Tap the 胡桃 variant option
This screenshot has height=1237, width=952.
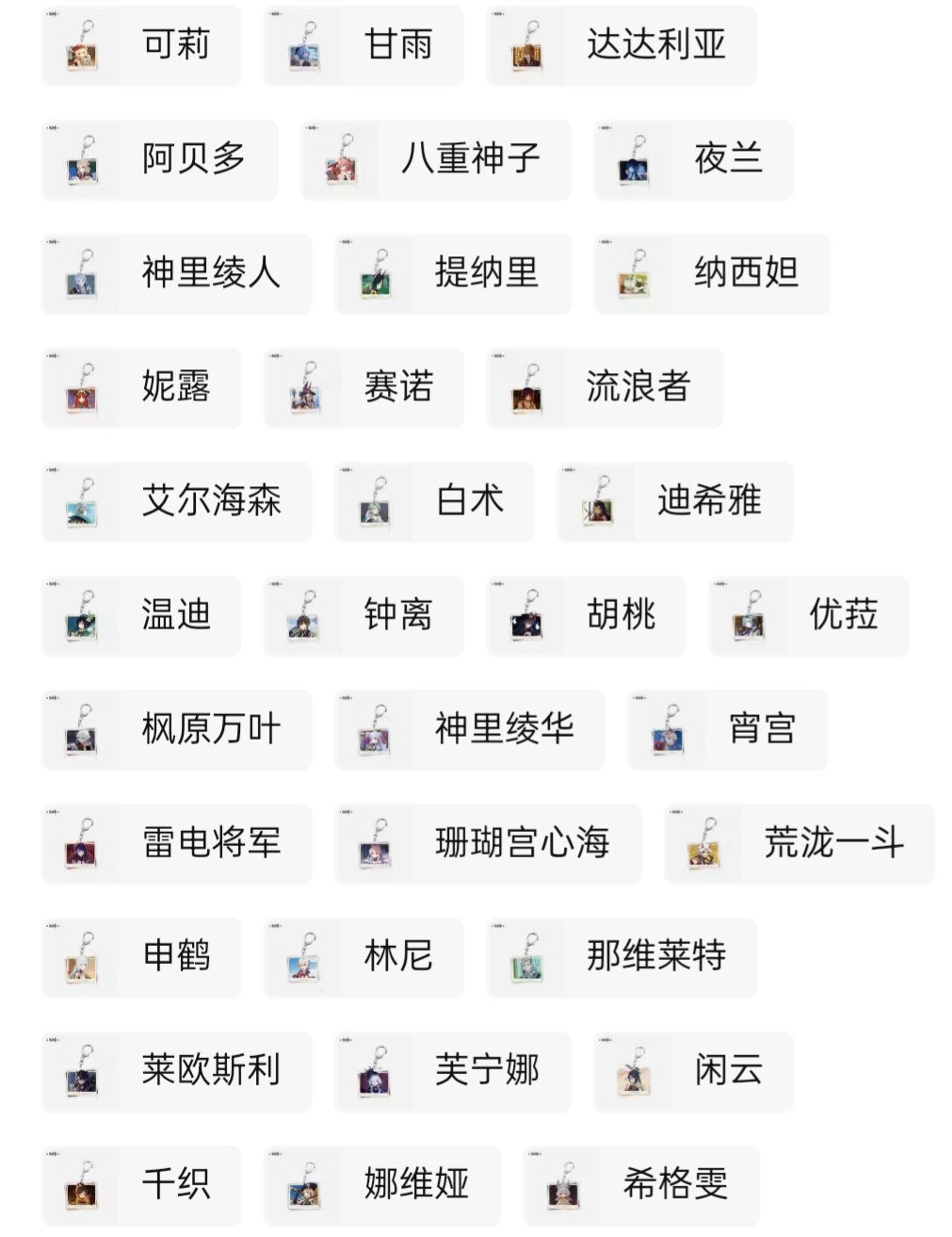586,615
